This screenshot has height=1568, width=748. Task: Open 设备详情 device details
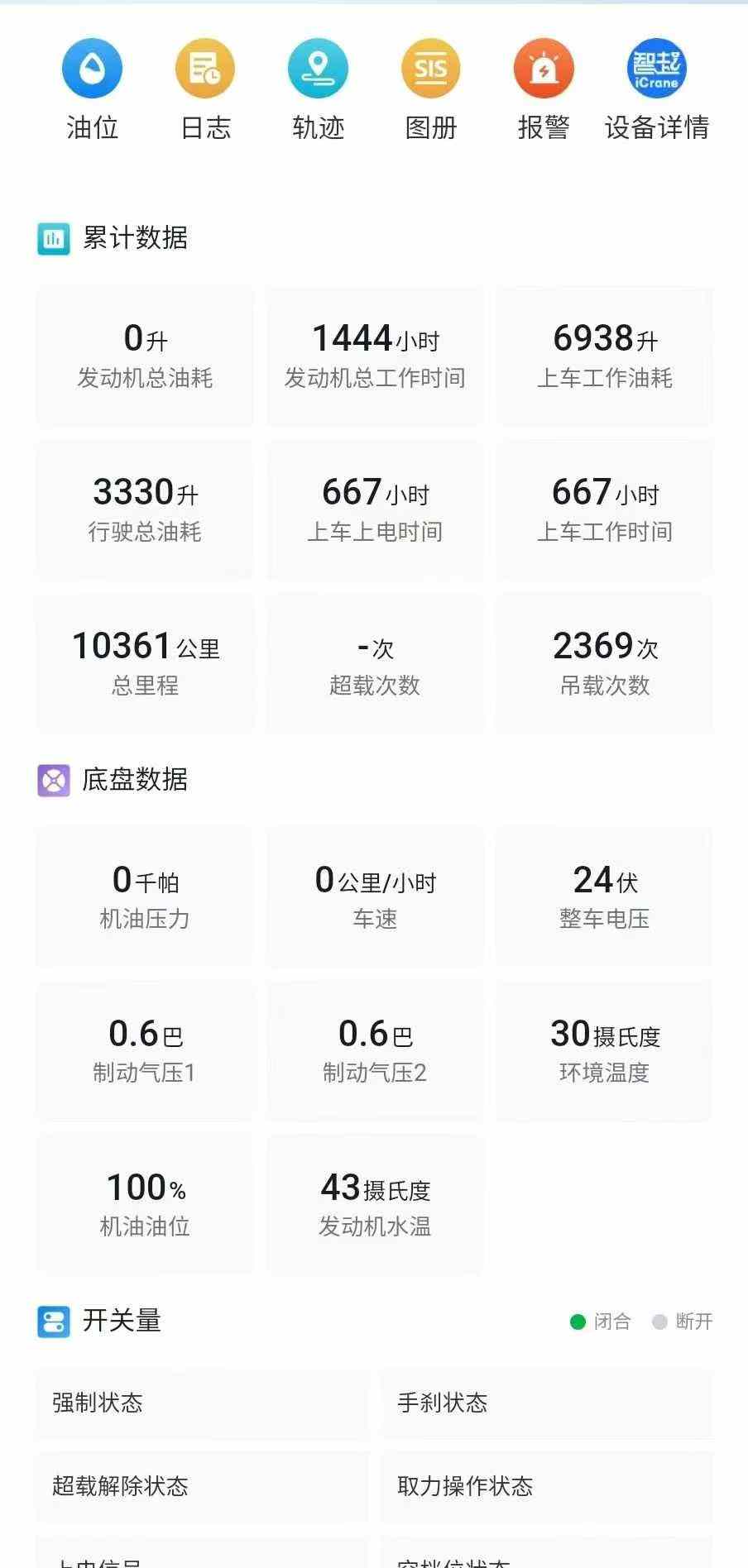point(656,69)
